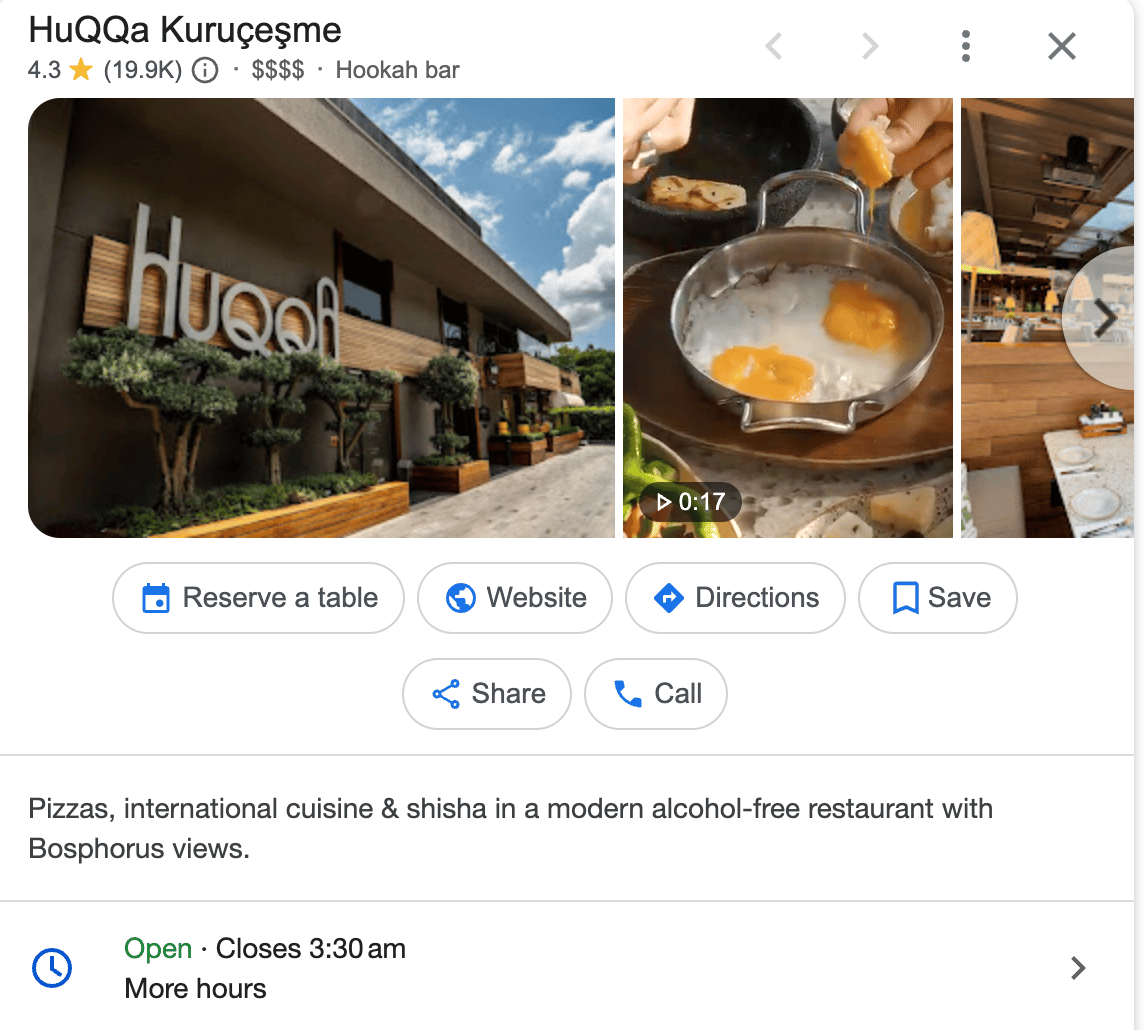Show next photos with the carousel arrow
The height and width of the screenshot is (1030, 1144).
pyautogui.click(x=1104, y=318)
